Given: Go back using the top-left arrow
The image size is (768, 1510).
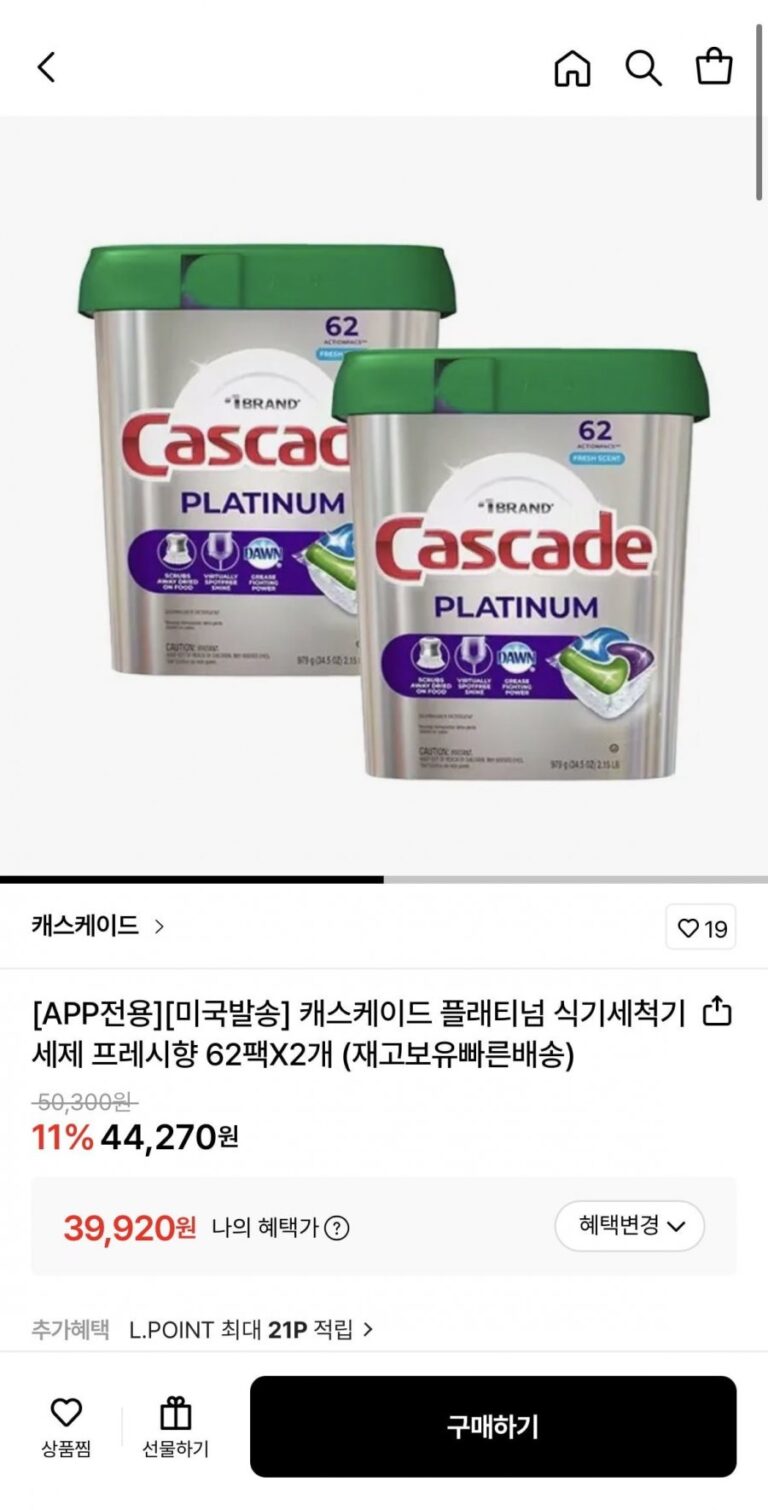Looking at the screenshot, I should click(x=46, y=67).
